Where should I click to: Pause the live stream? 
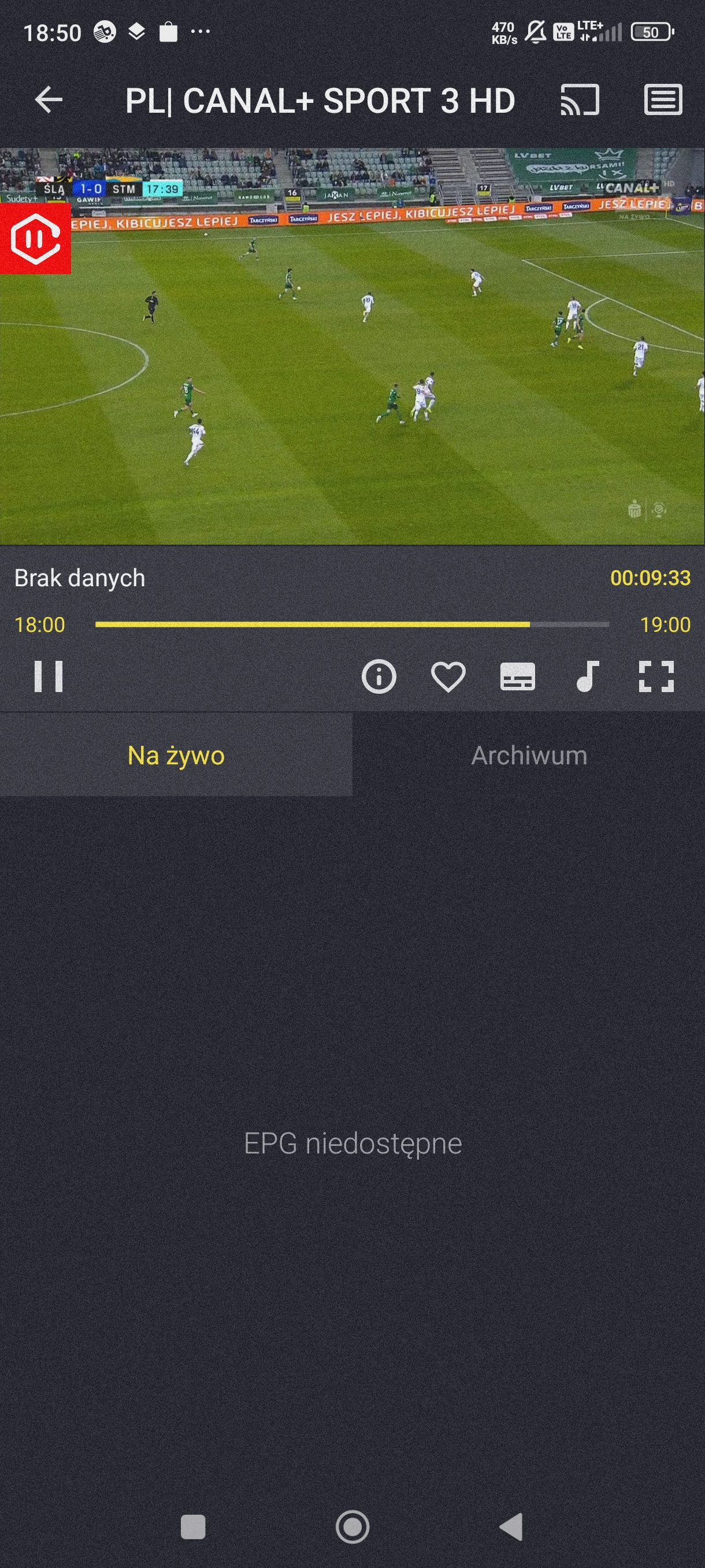[49, 676]
